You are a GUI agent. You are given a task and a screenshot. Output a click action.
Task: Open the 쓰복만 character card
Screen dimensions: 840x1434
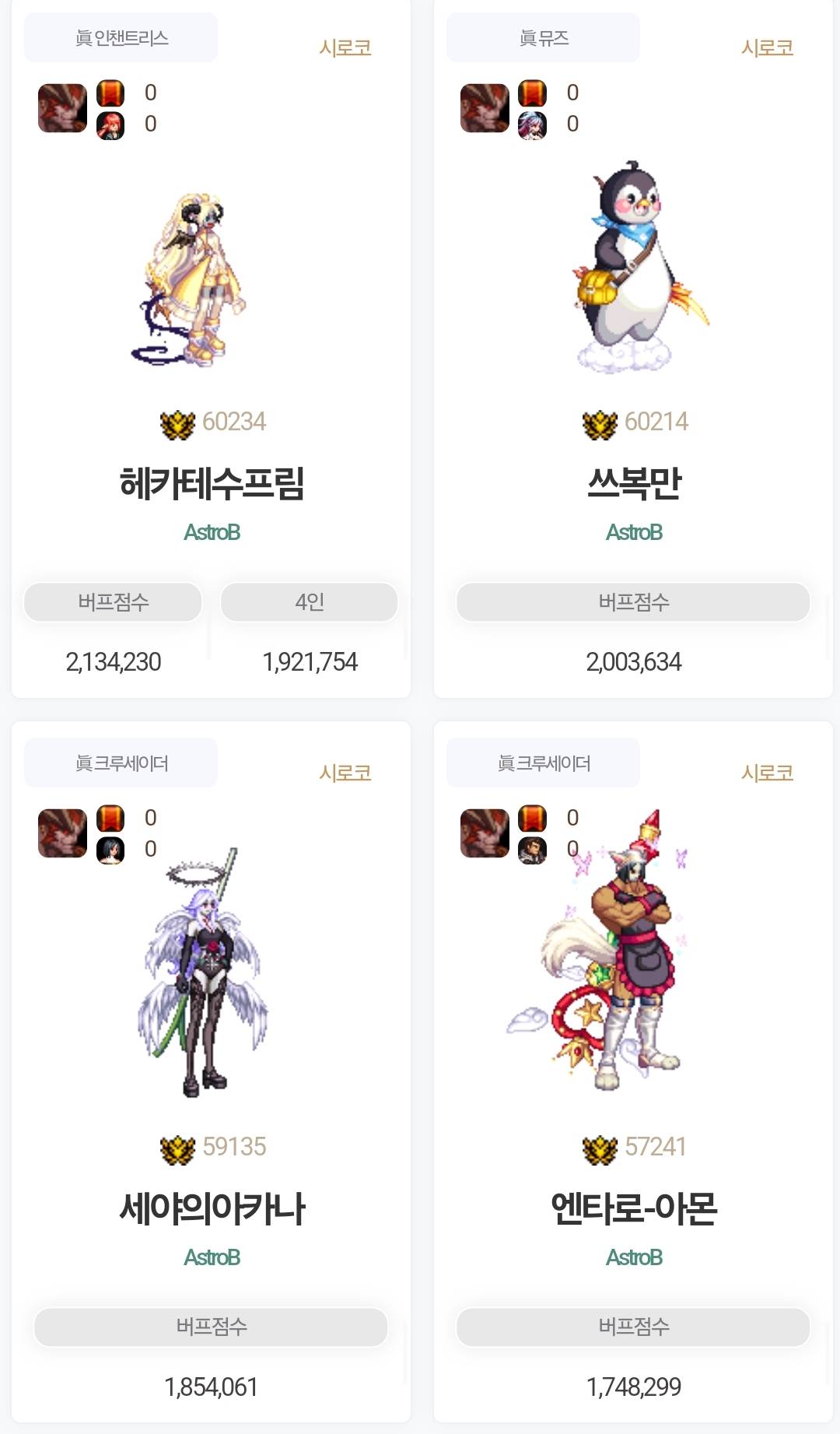[633, 482]
